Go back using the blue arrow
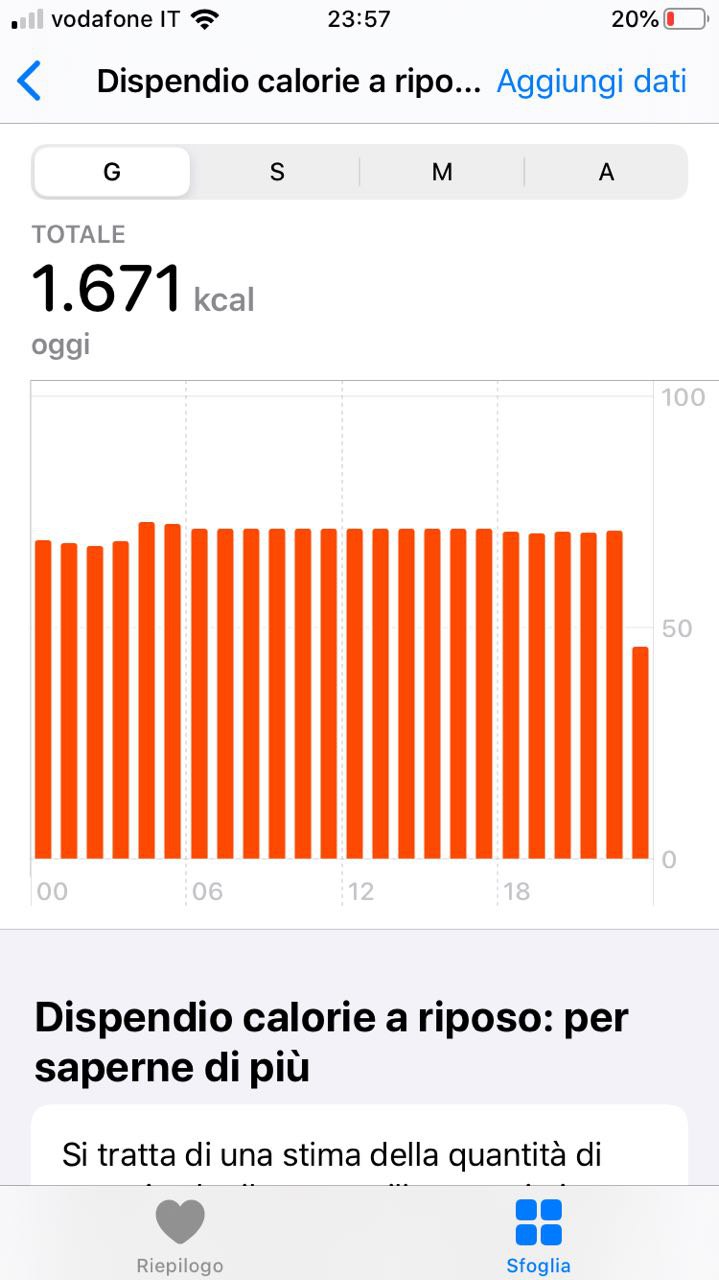 pyautogui.click(x=30, y=81)
